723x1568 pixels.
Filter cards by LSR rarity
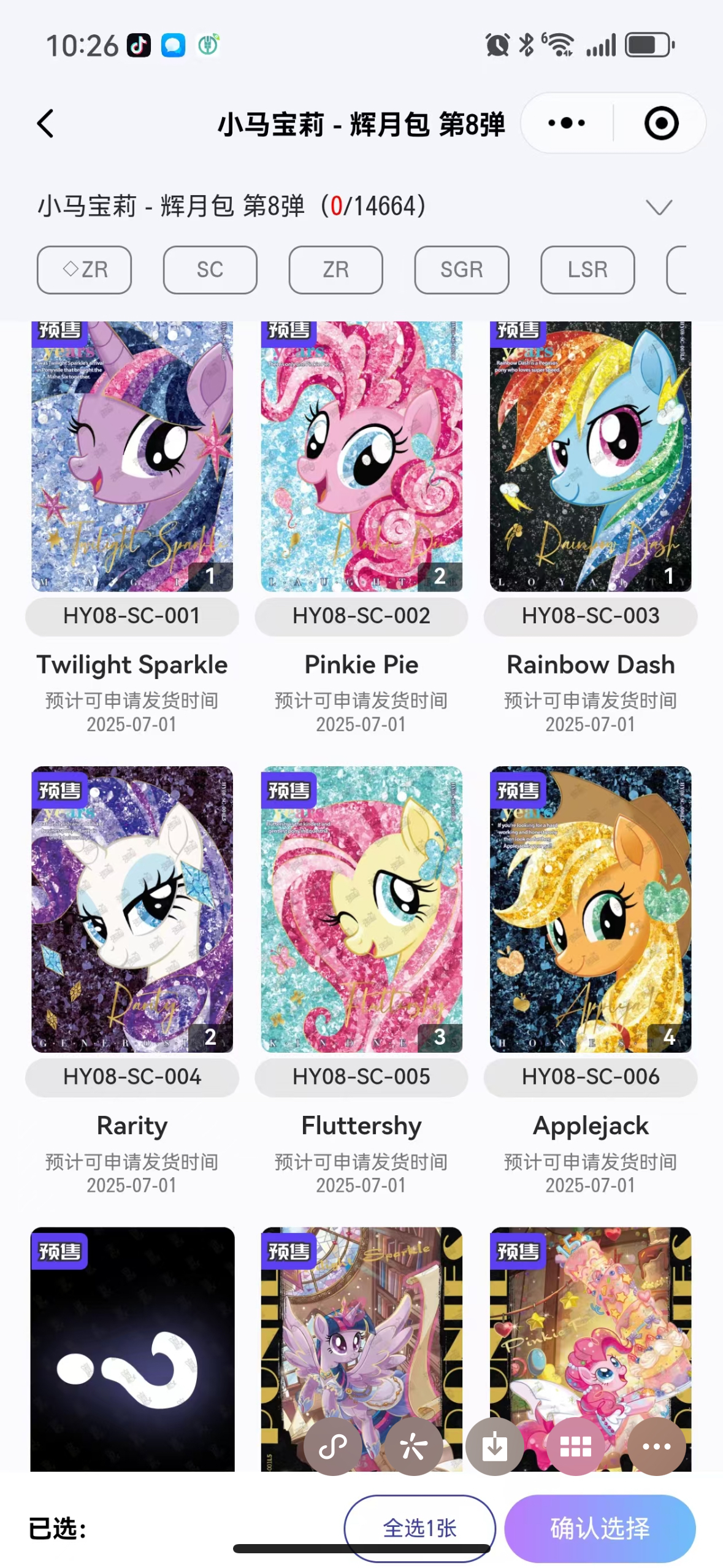(587, 270)
